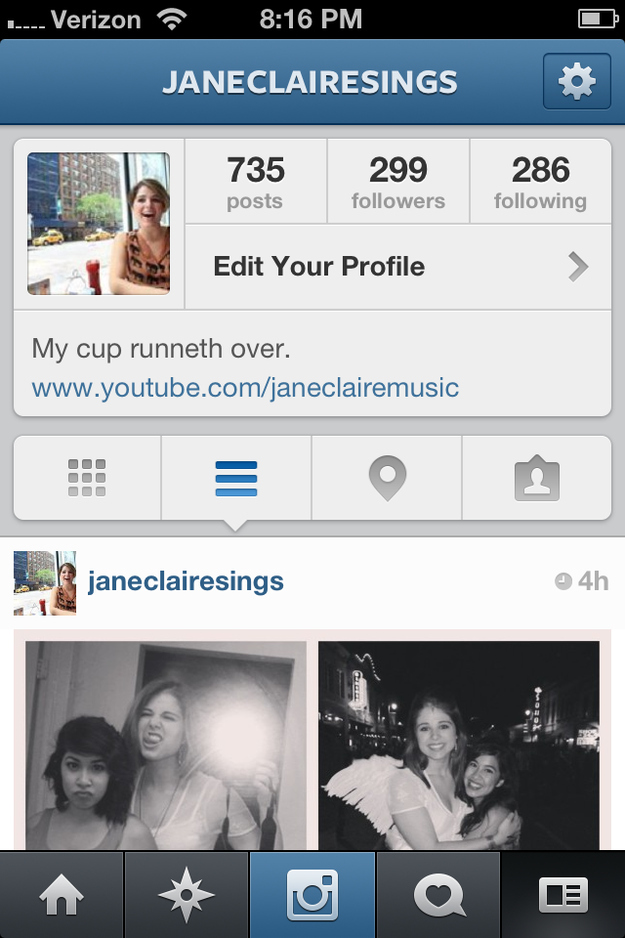The image size is (625, 938).
Task: Tap the profile picture in the header card
Action: pos(98,224)
